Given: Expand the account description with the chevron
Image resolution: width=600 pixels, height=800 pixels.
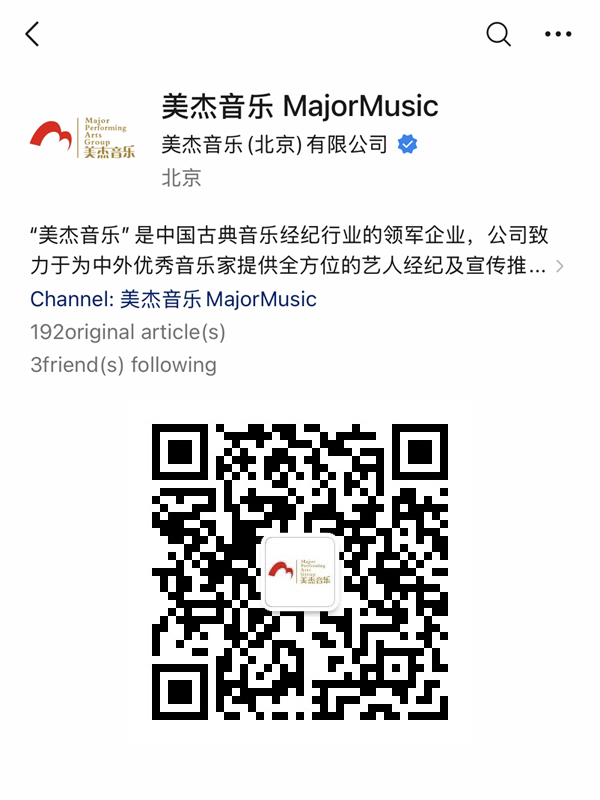Looking at the screenshot, I should click(559, 266).
